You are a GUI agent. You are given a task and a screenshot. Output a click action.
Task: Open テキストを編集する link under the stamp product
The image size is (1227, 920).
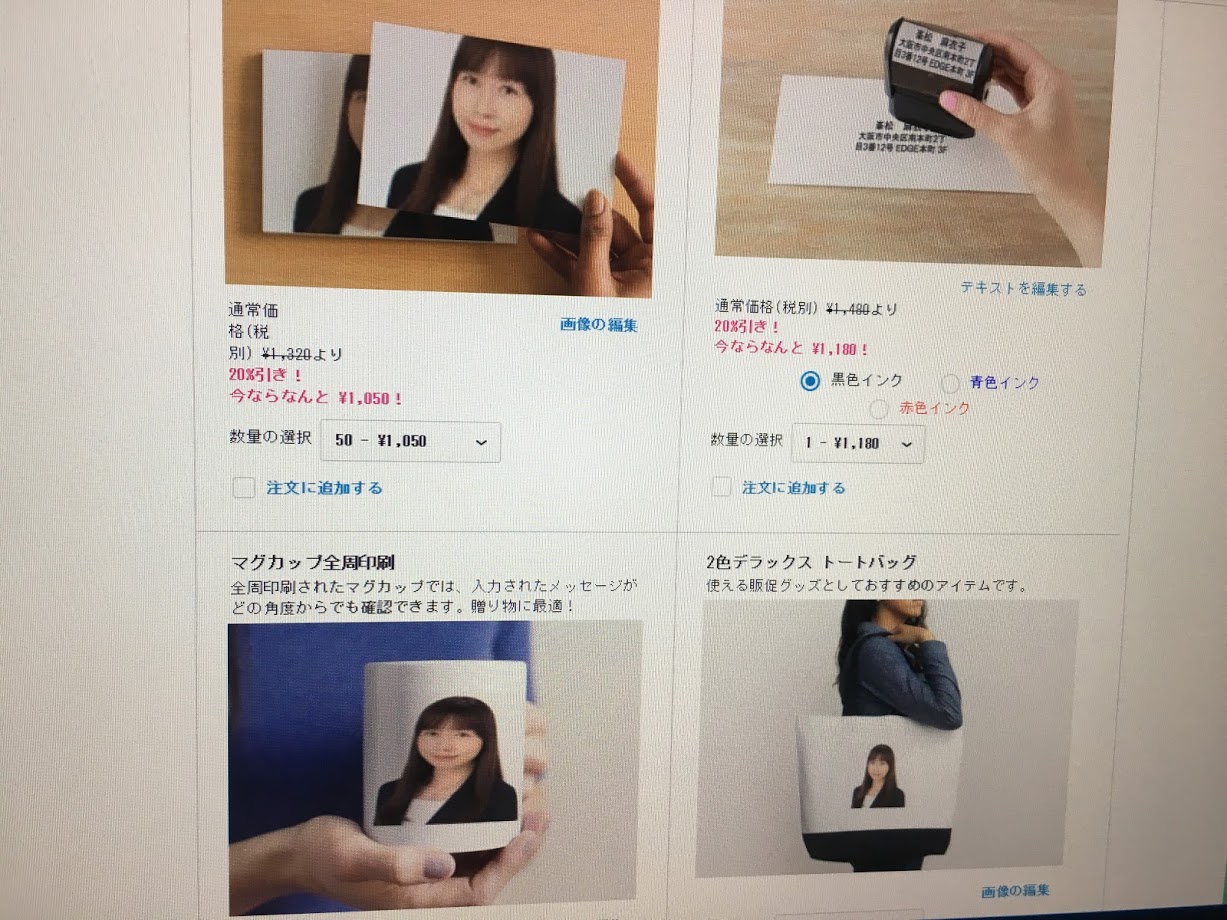click(1023, 289)
